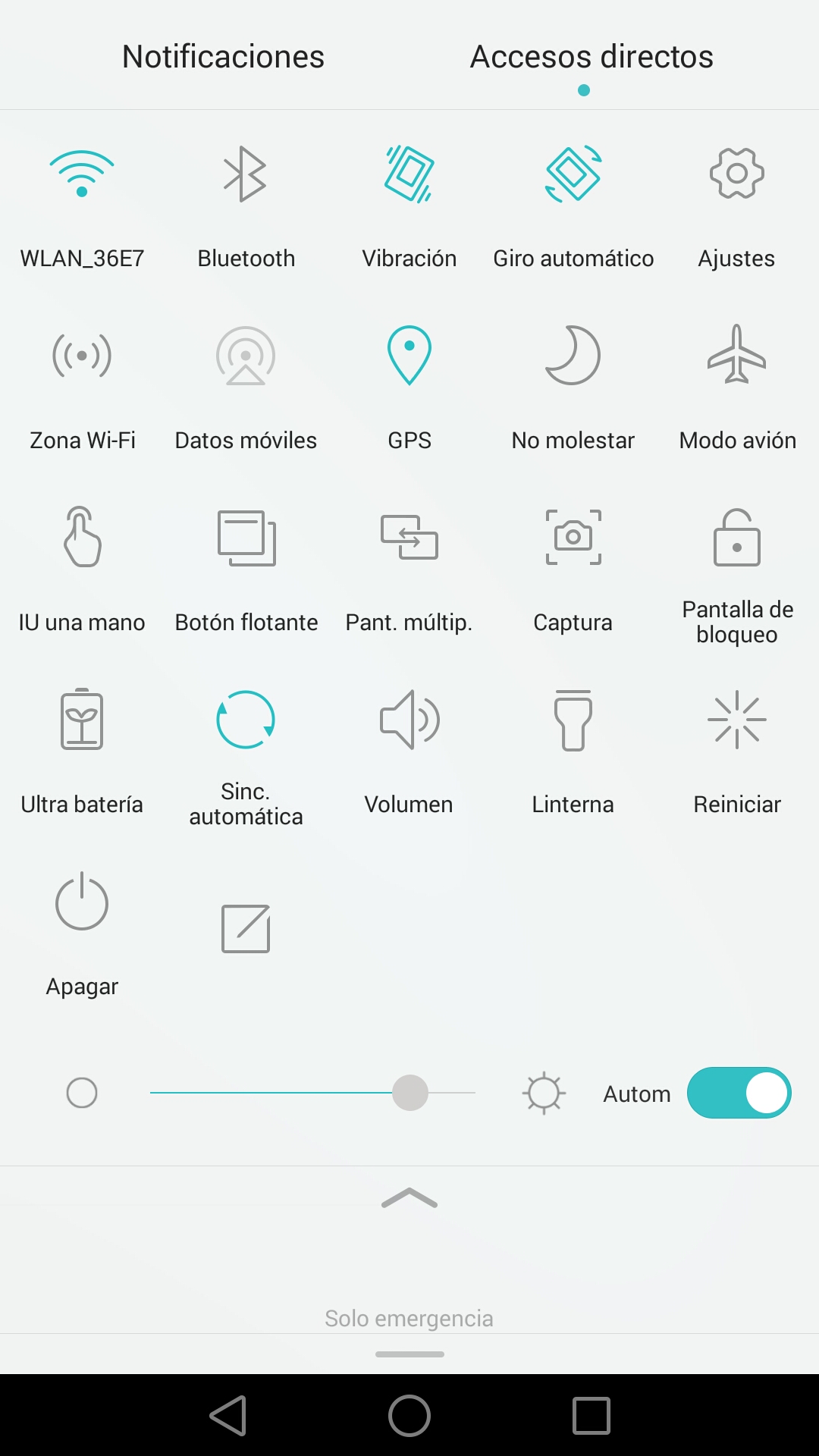Switch to the Notificaciones tab
Image resolution: width=819 pixels, height=1456 pixels.
(223, 57)
